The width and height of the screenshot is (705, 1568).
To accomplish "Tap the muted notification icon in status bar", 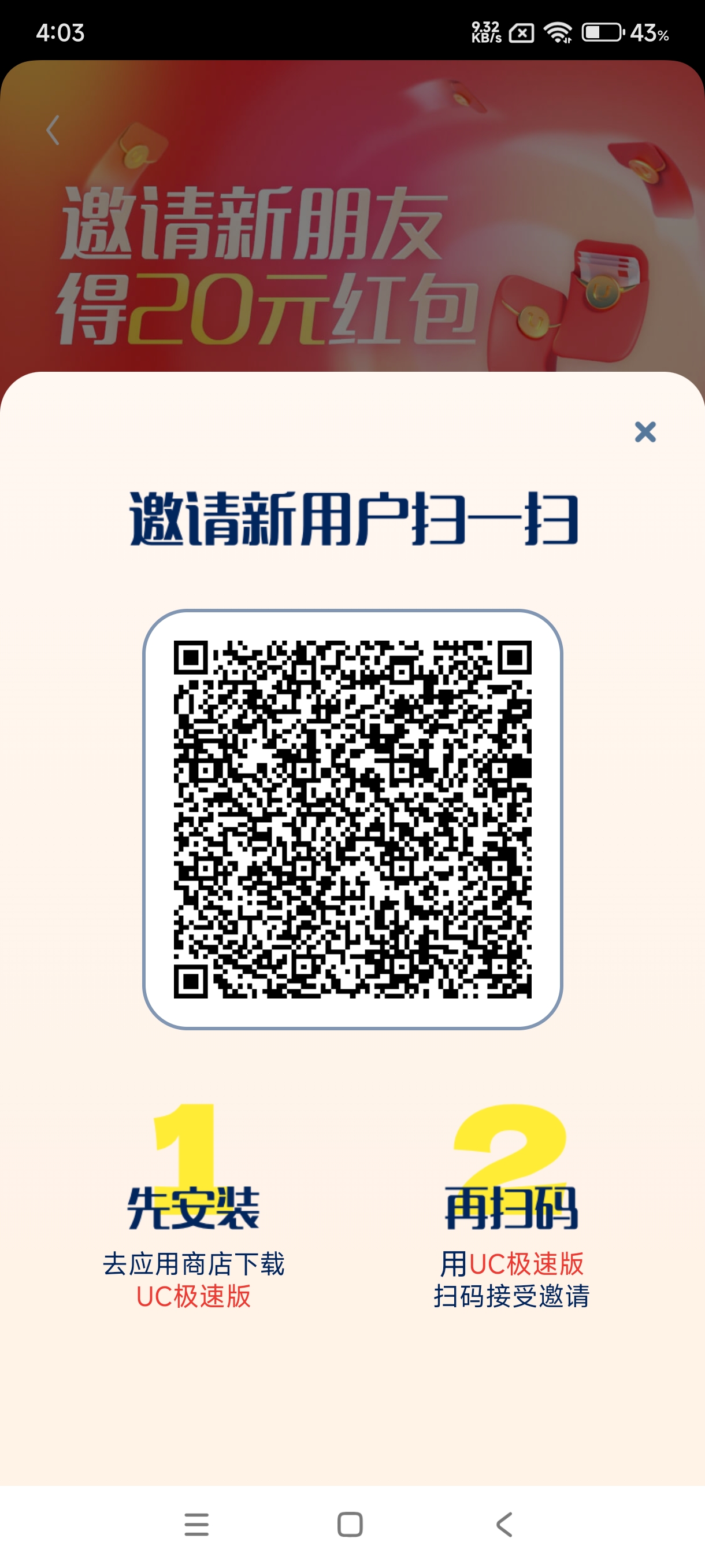I will [522, 34].
